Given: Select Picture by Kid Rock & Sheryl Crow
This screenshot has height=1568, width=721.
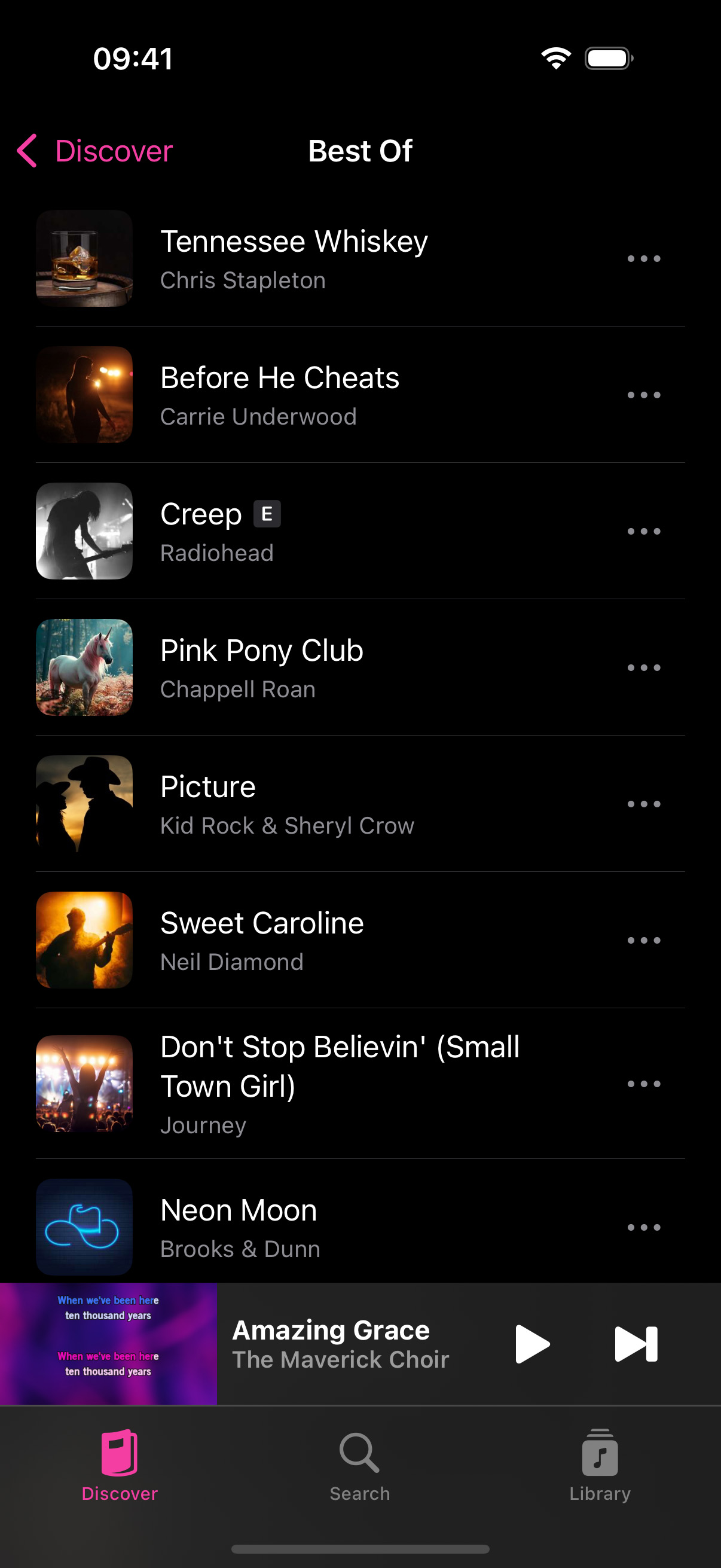Looking at the screenshot, I should click(x=286, y=804).
